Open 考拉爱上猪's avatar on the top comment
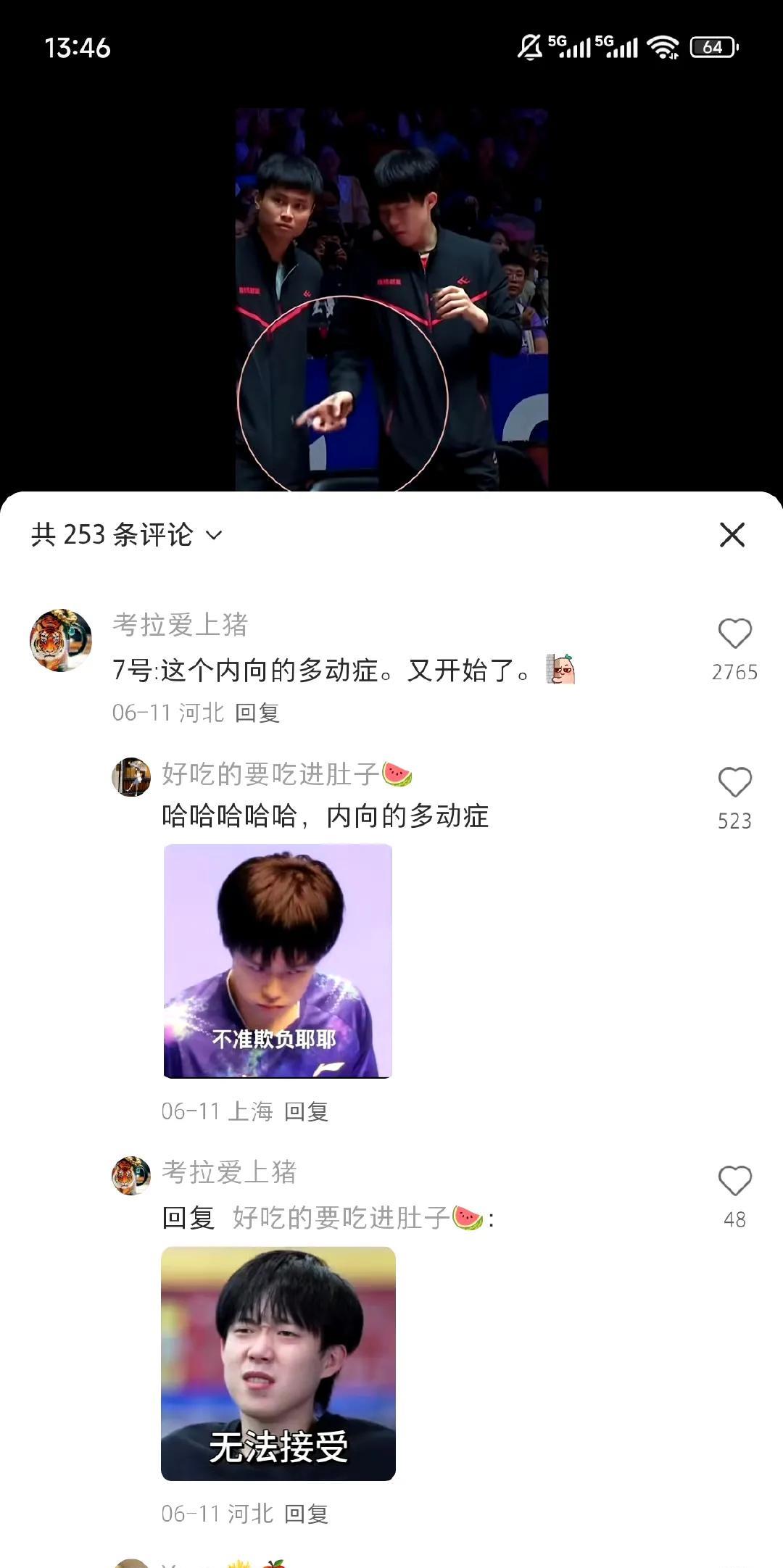Image resolution: width=783 pixels, height=1568 pixels. (x=61, y=640)
